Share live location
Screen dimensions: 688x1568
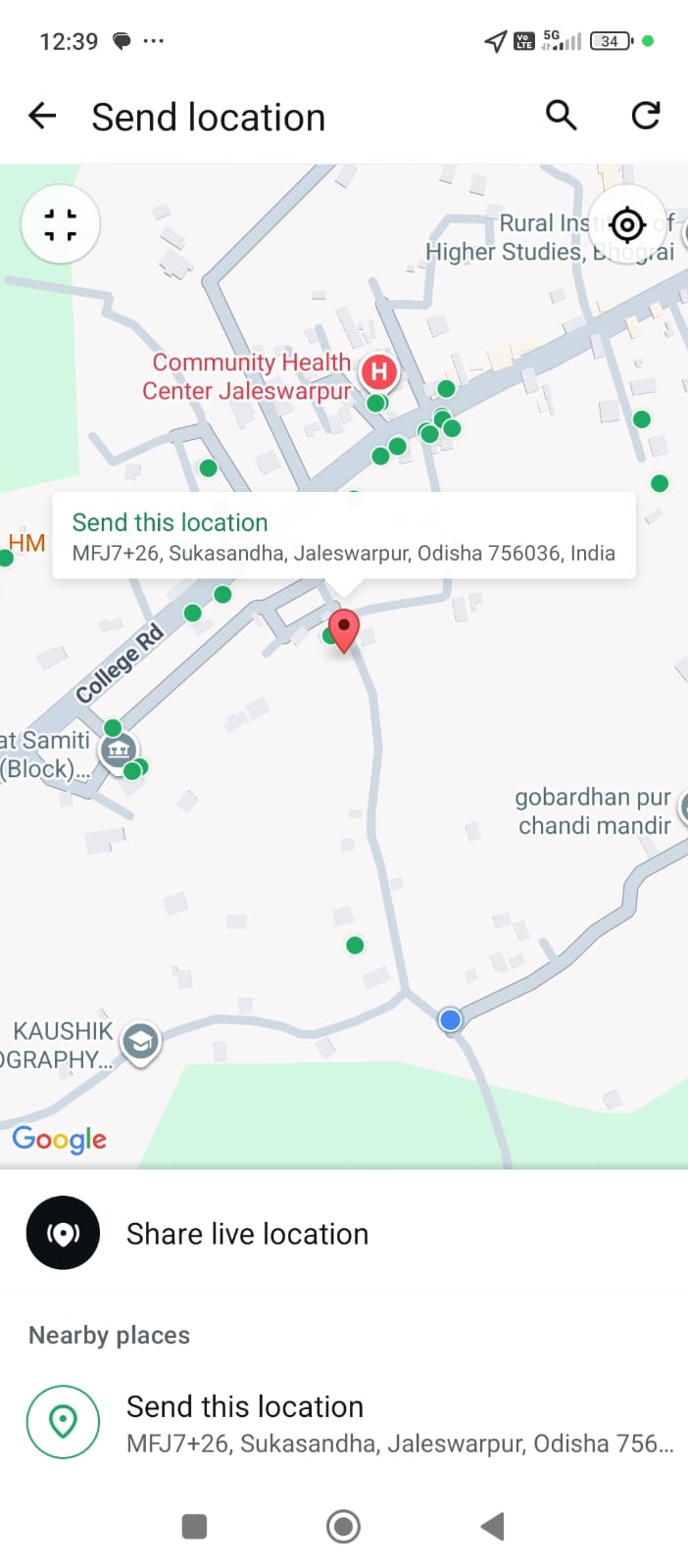coord(247,1233)
